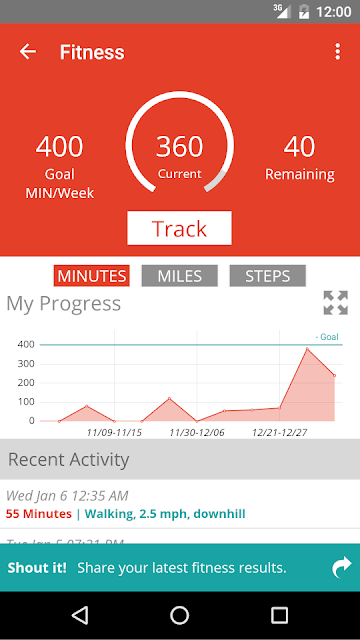The image size is (360, 640).
Task: Tap the Track button
Action: 179,228
